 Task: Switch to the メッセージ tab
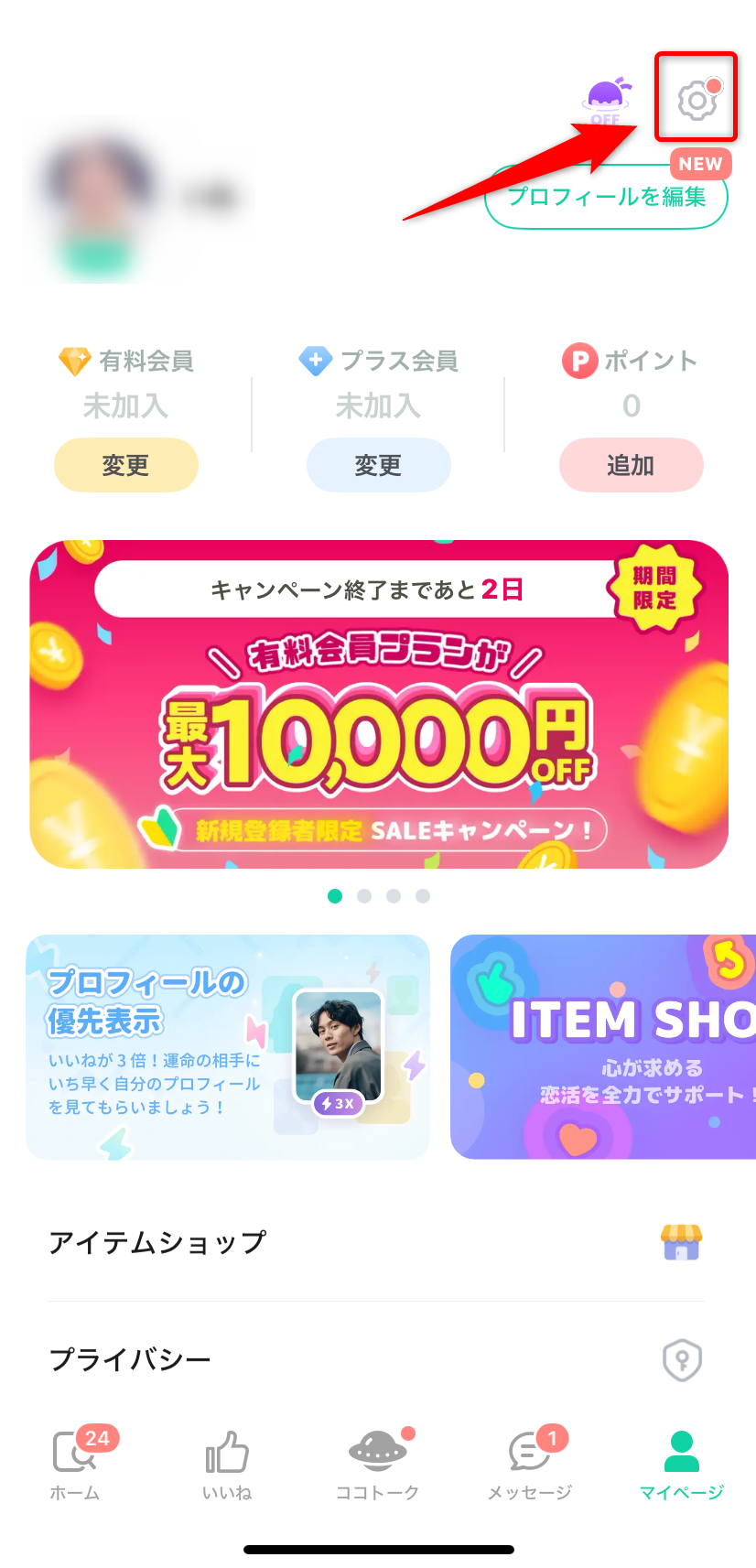coord(530,1465)
